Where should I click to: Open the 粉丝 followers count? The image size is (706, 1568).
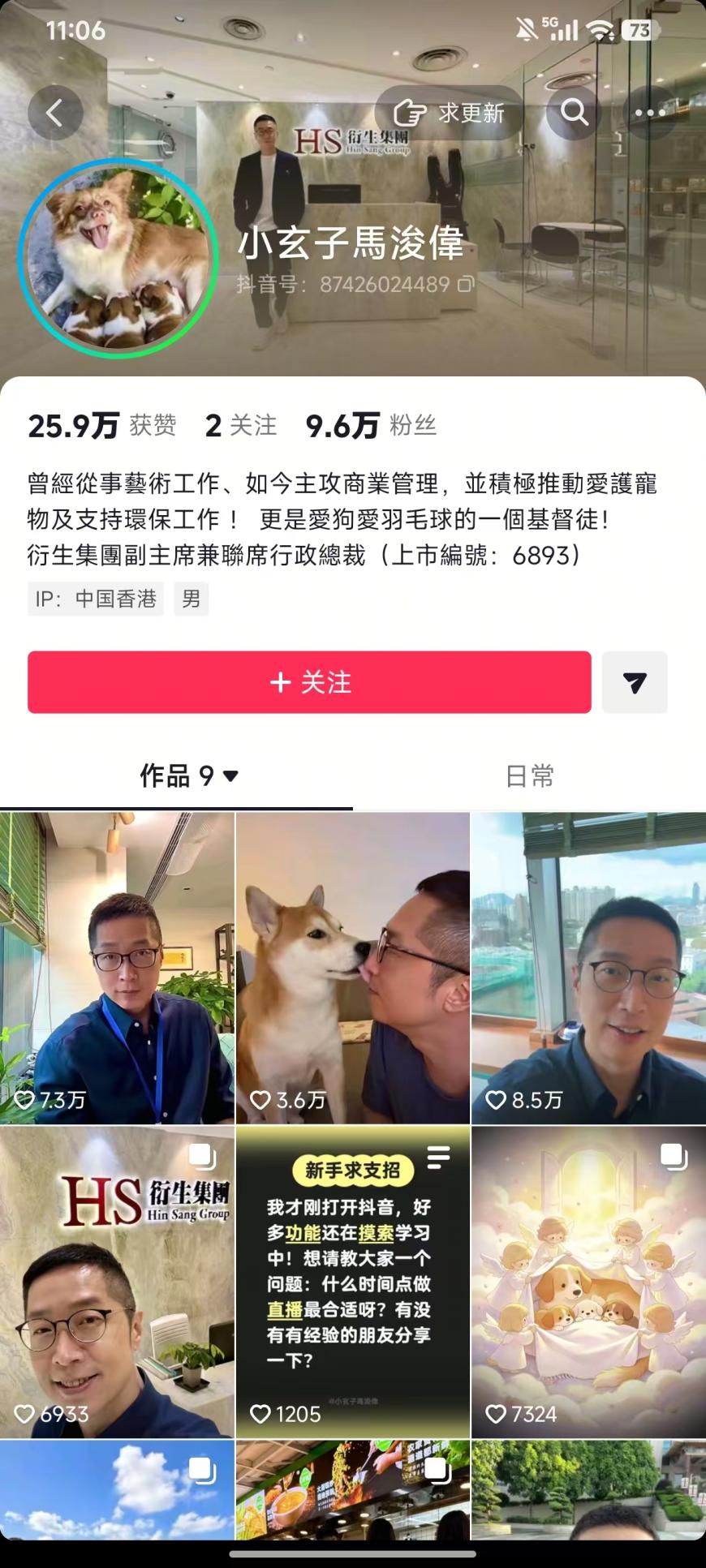[x=371, y=425]
